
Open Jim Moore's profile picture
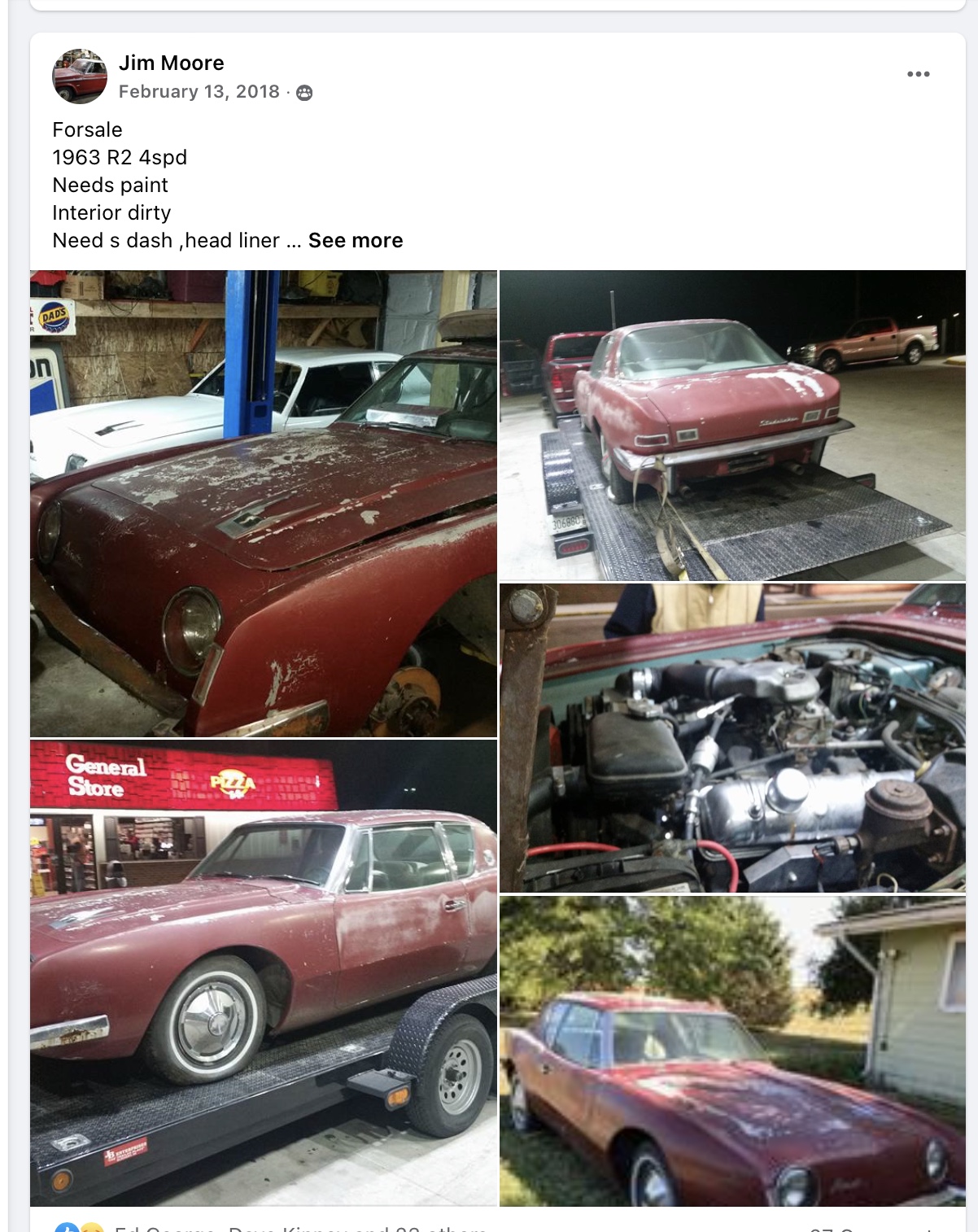(x=80, y=76)
